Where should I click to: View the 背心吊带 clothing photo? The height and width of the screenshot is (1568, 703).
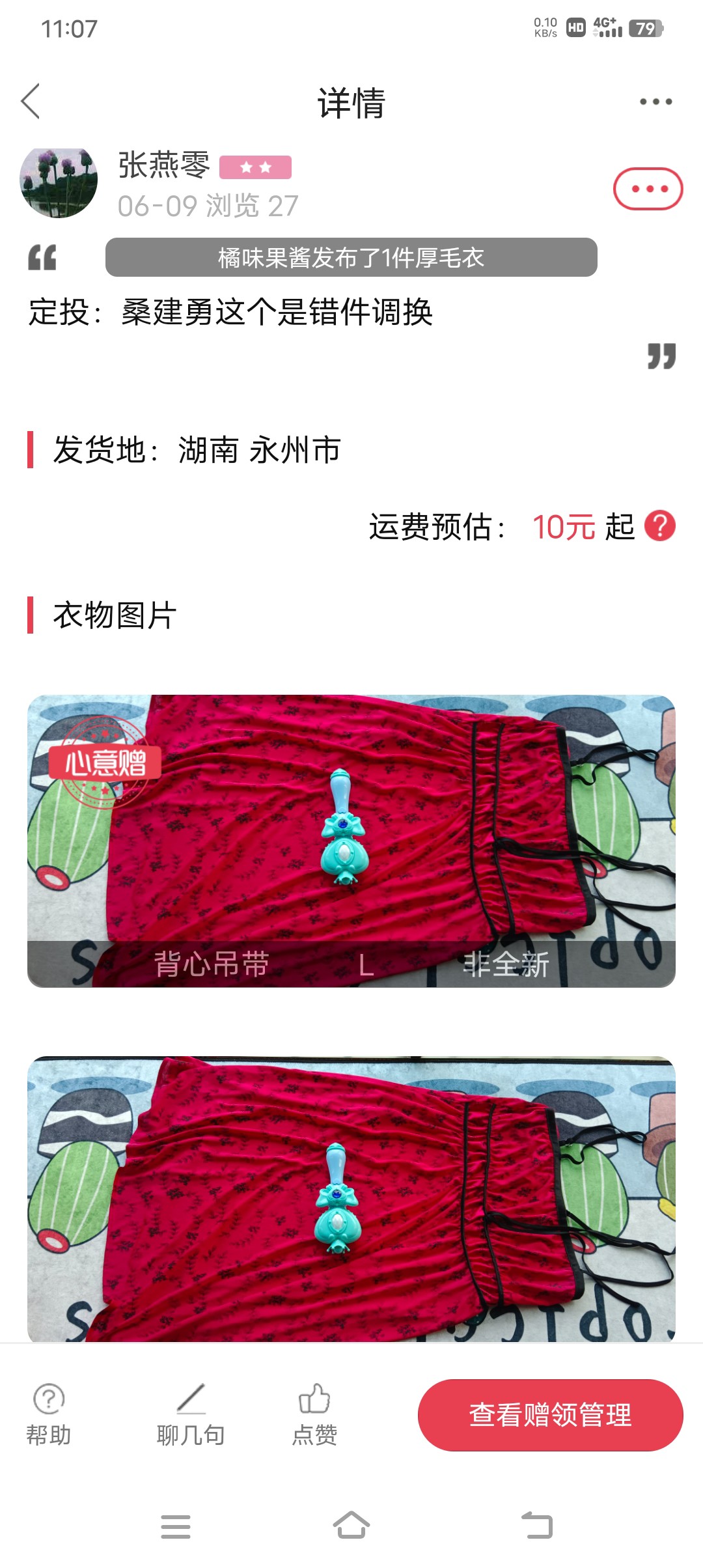point(351,840)
